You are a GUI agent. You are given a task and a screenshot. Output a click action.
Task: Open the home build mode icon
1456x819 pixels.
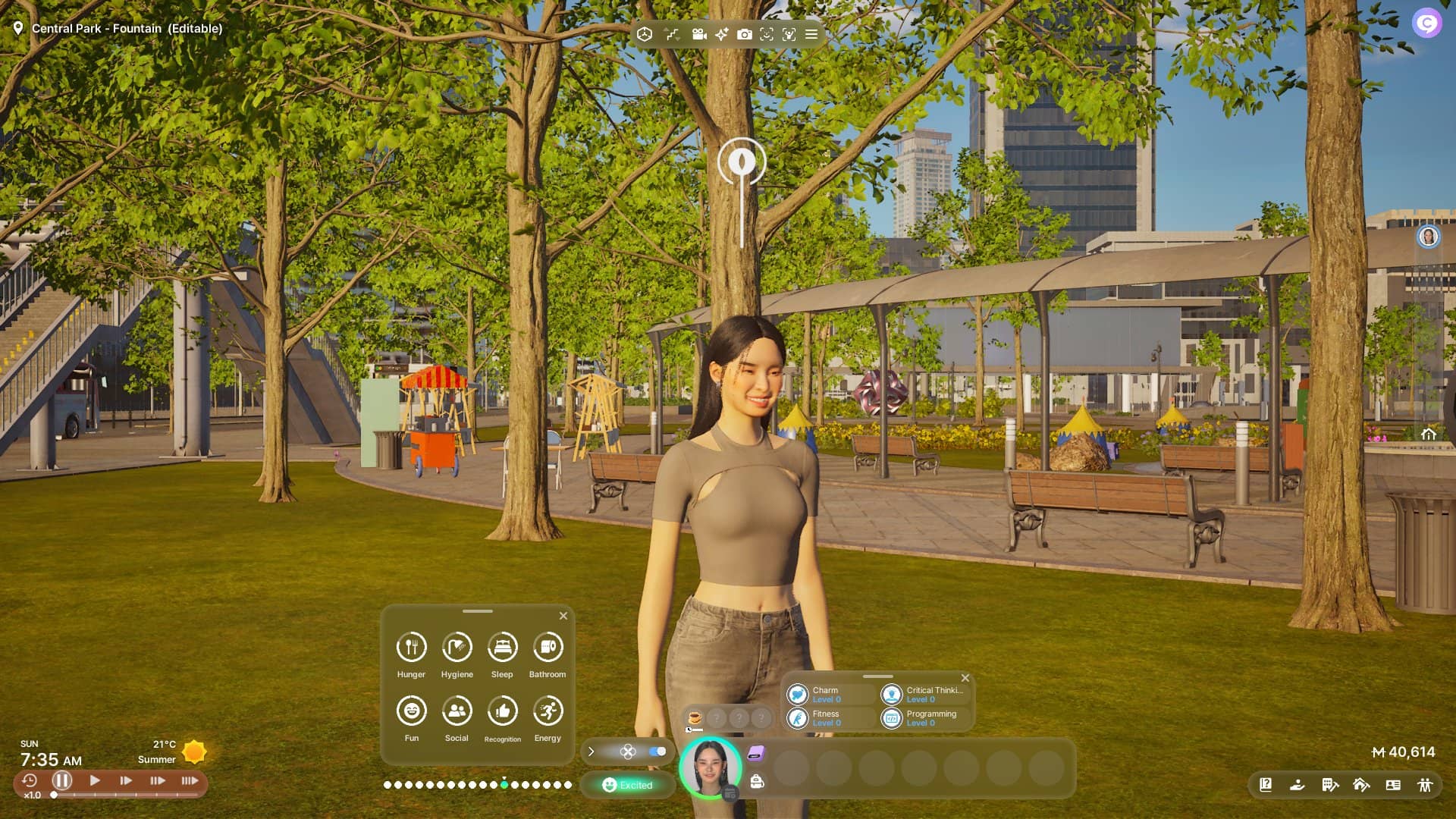pyautogui.click(x=1361, y=785)
